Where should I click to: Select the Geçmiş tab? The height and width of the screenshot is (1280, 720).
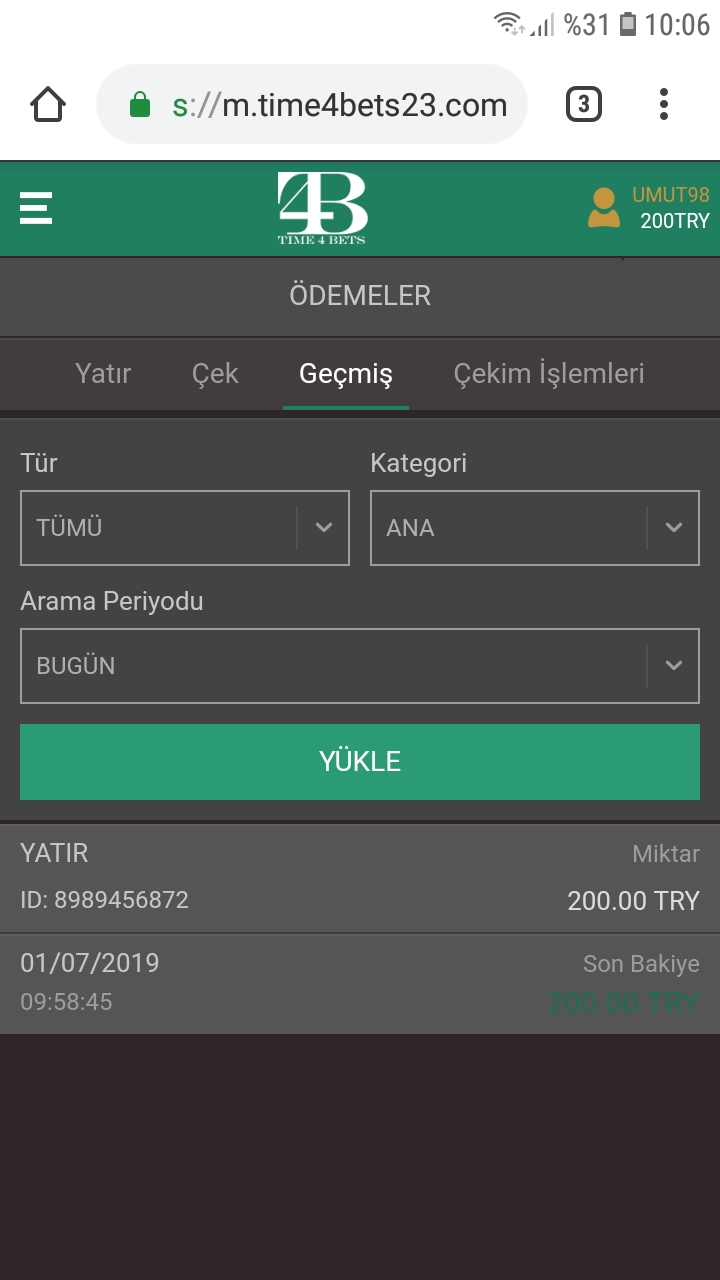[x=346, y=375]
